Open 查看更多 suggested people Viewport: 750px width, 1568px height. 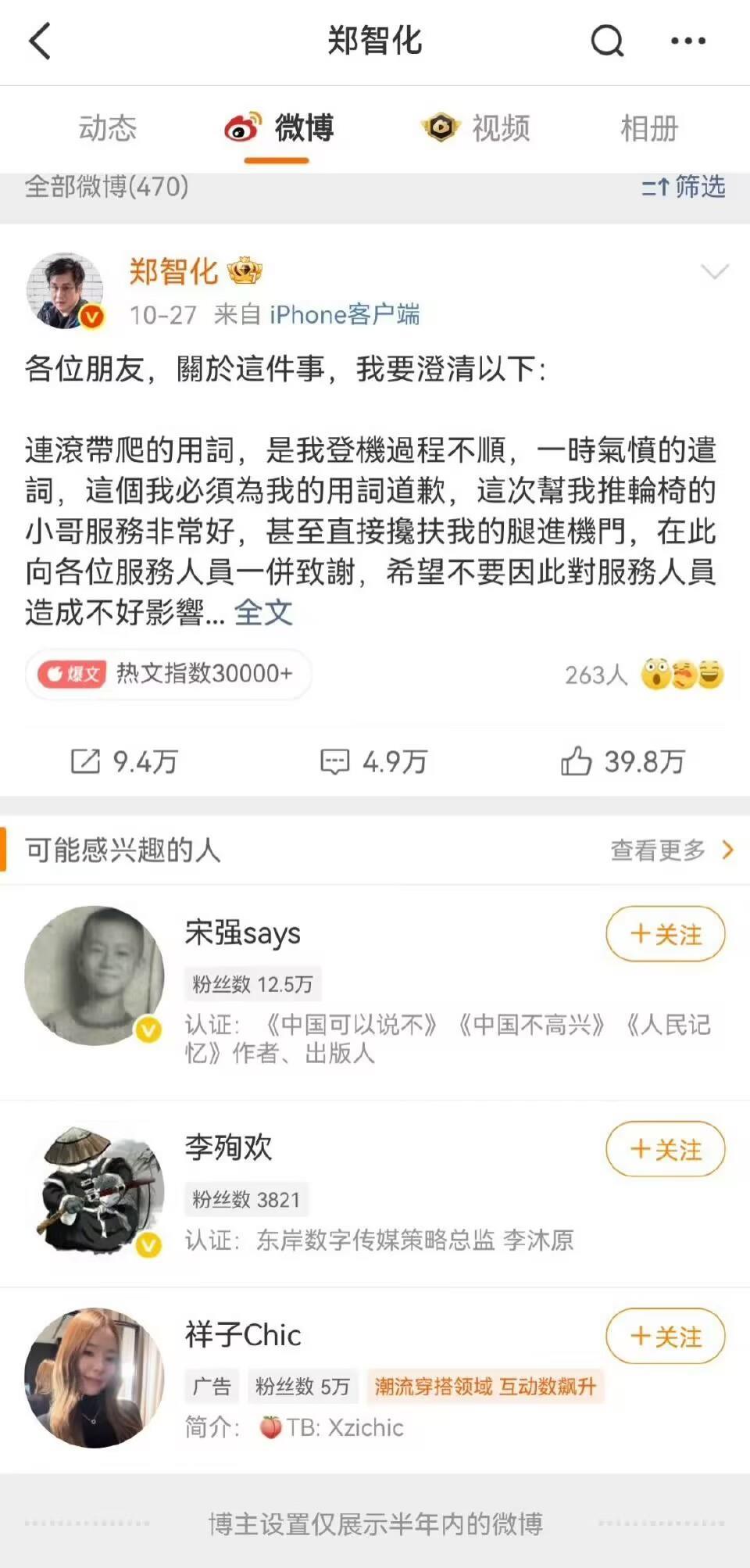[672, 850]
